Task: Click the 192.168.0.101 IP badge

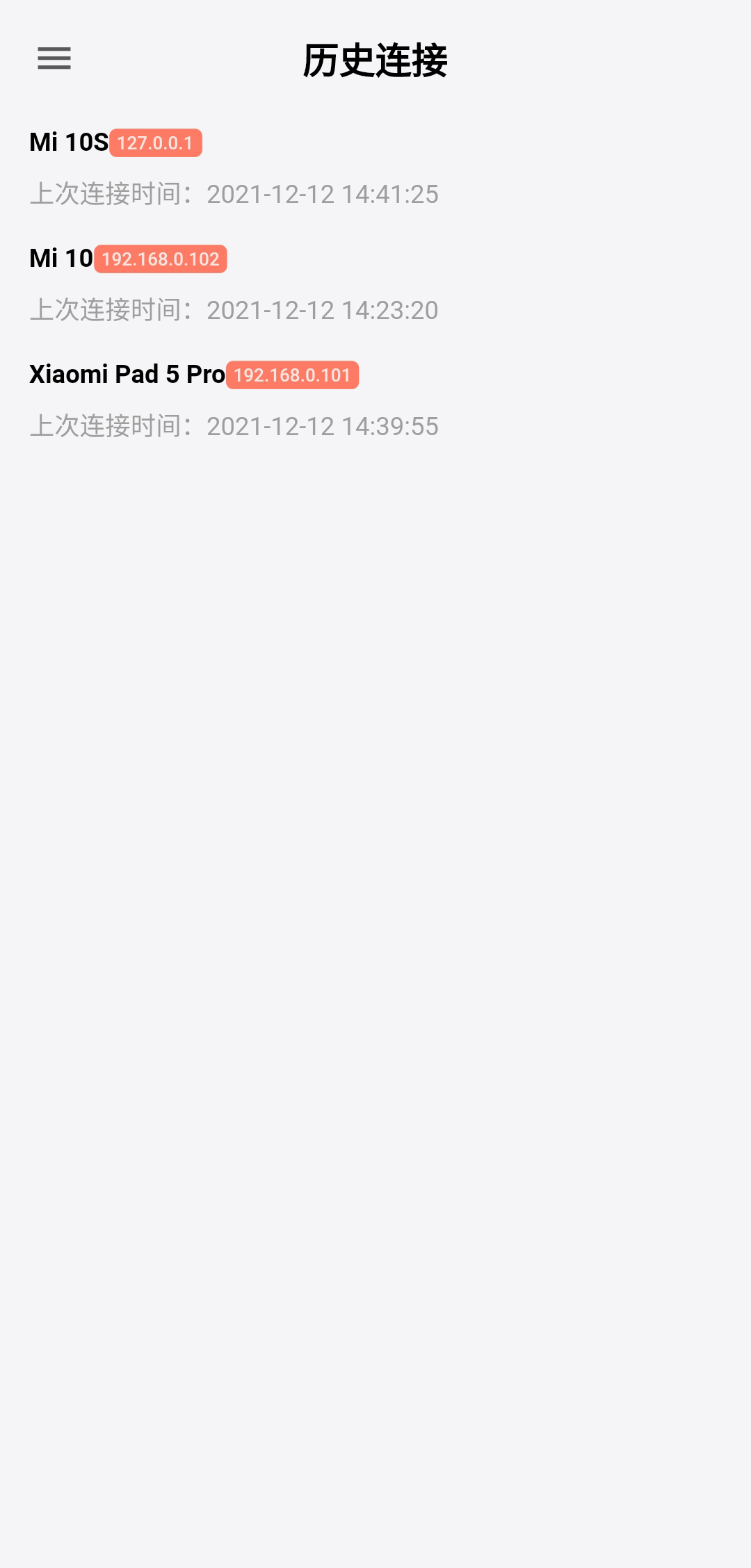Action: [293, 376]
